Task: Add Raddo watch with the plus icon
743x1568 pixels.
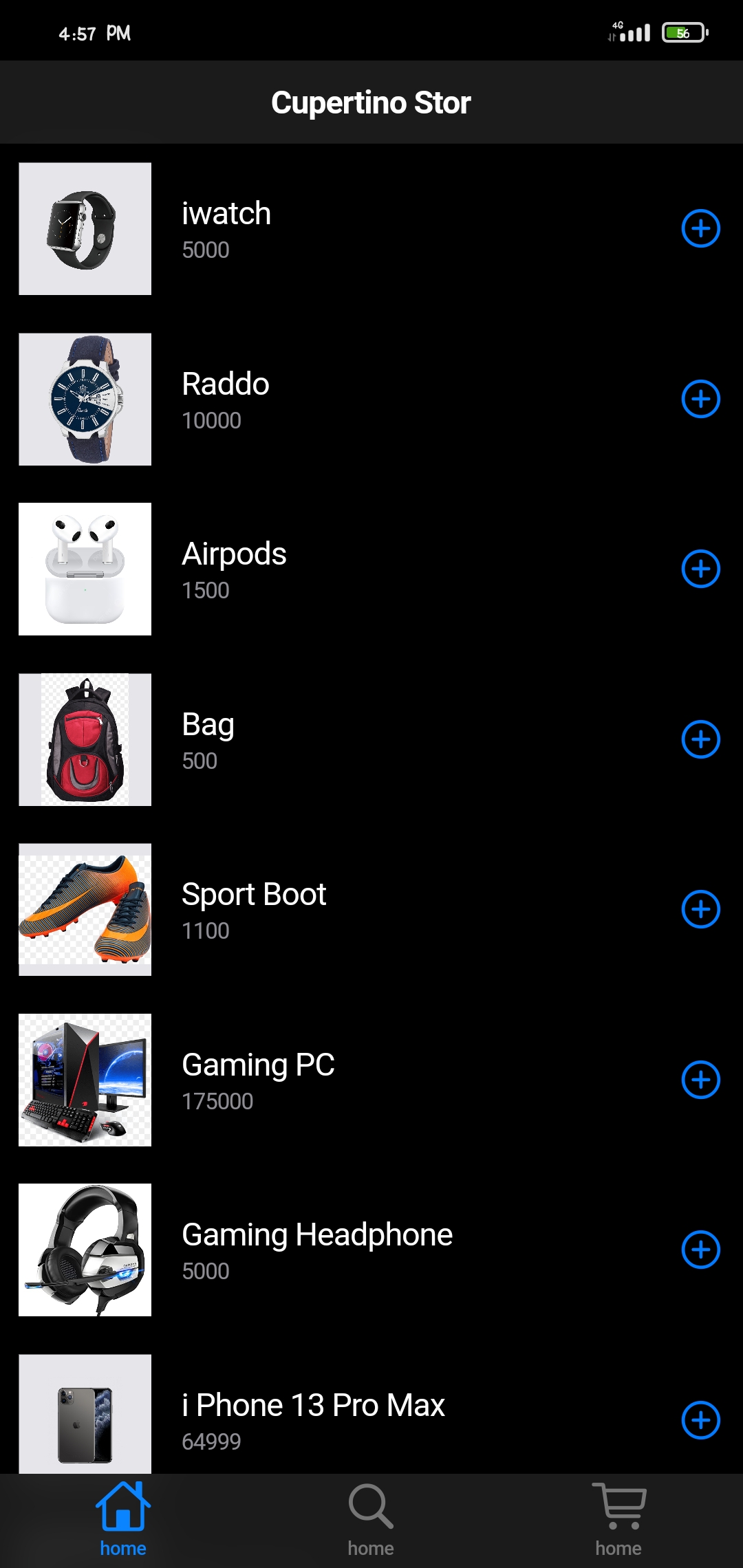Action: [x=700, y=399]
